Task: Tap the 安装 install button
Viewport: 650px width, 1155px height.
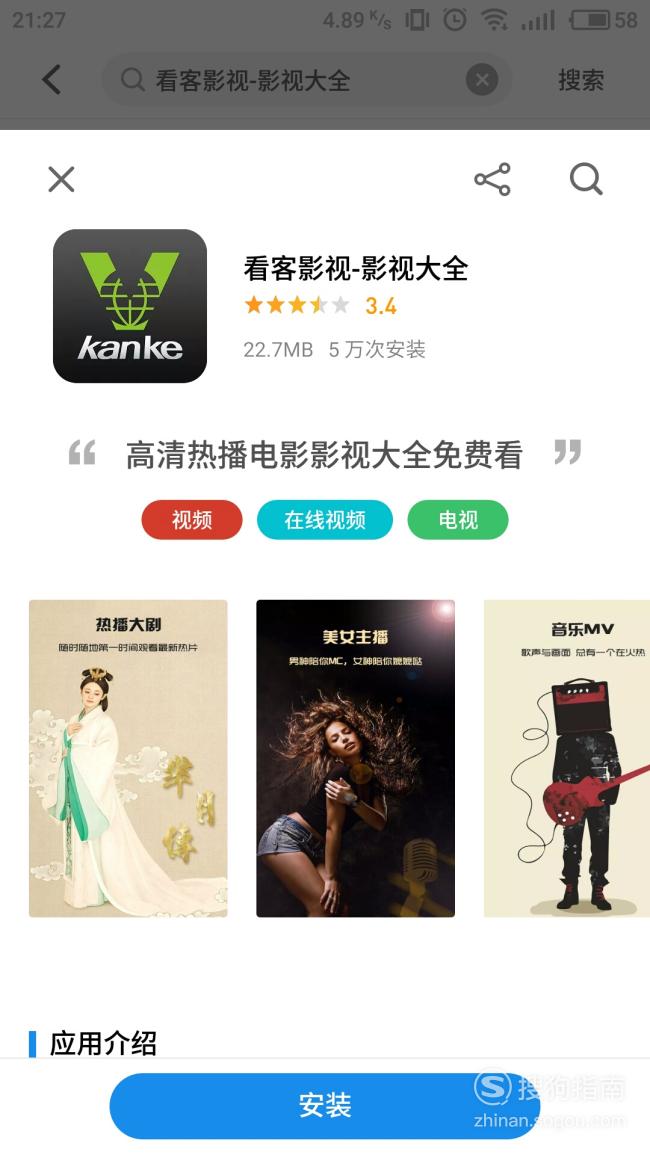Action: click(324, 1105)
